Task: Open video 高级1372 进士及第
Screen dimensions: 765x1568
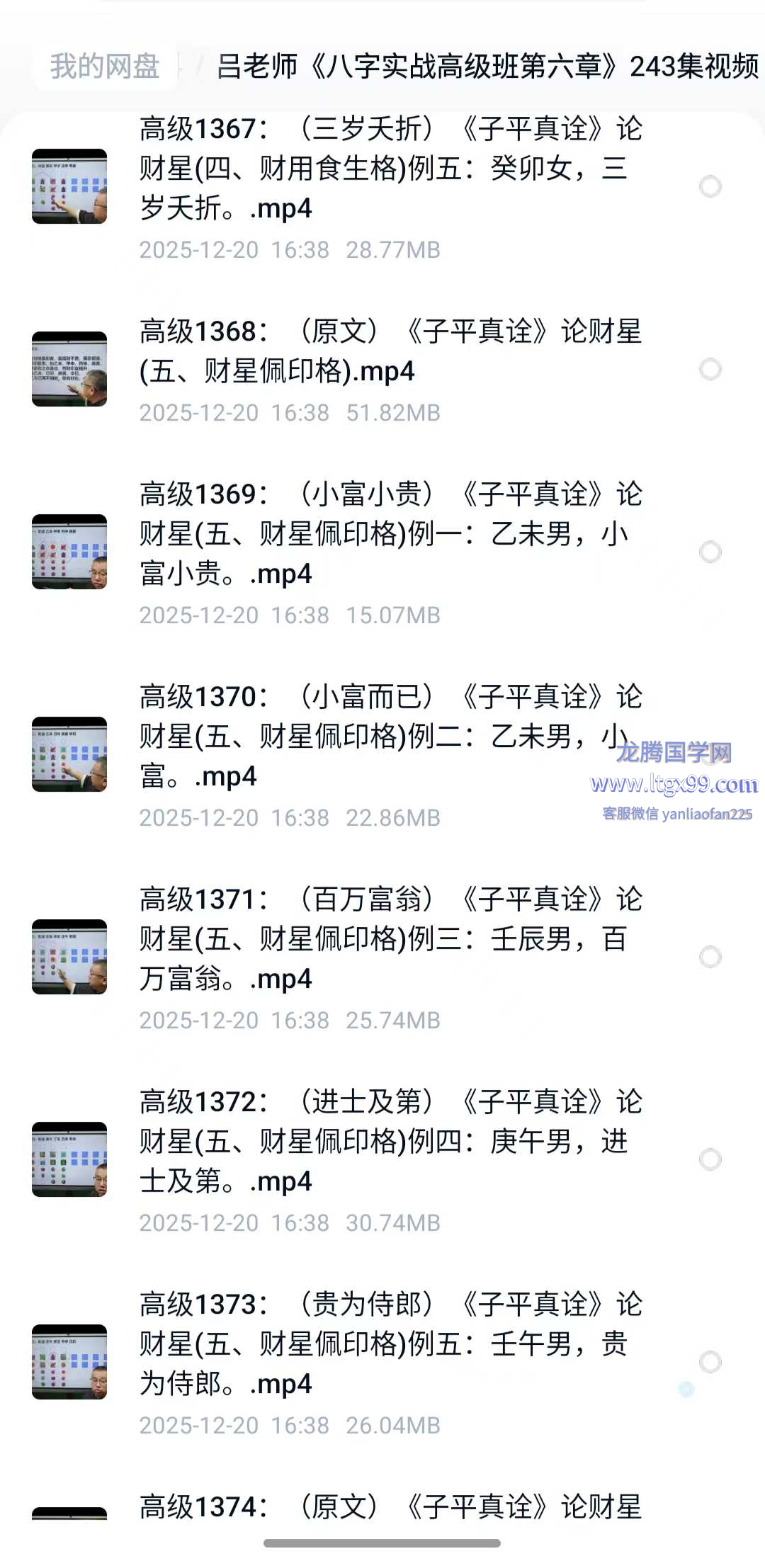Action: (x=390, y=1142)
